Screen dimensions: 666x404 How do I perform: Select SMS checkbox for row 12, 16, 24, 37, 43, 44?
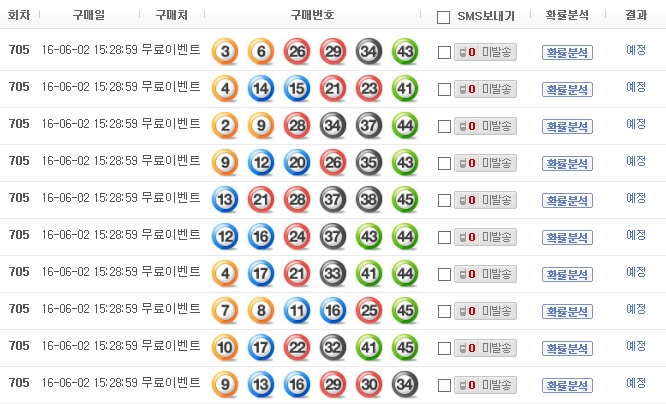(x=445, y=237)
